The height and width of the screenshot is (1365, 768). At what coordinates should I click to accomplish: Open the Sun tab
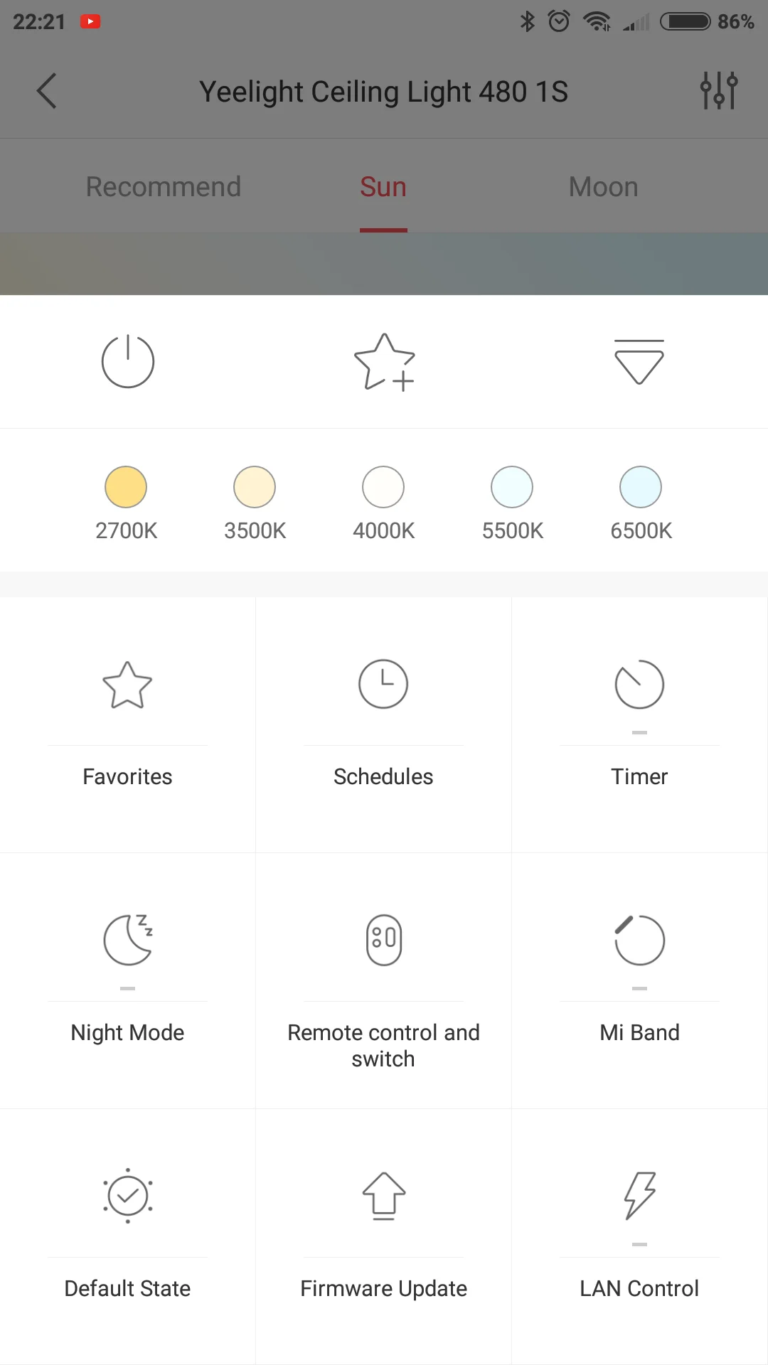click(x=383, y=186)
